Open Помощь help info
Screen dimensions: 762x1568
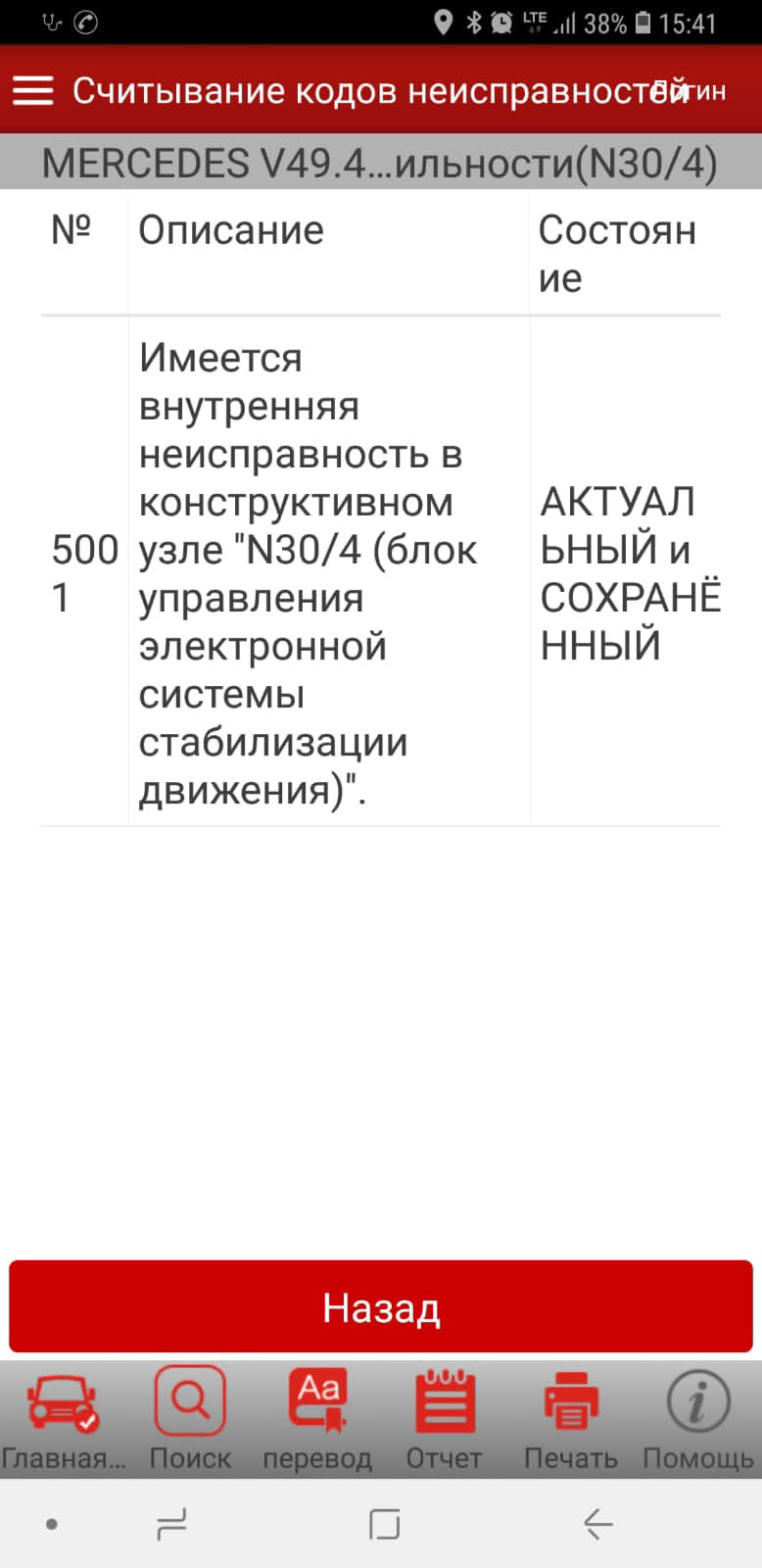click(x=697, y=1419)
